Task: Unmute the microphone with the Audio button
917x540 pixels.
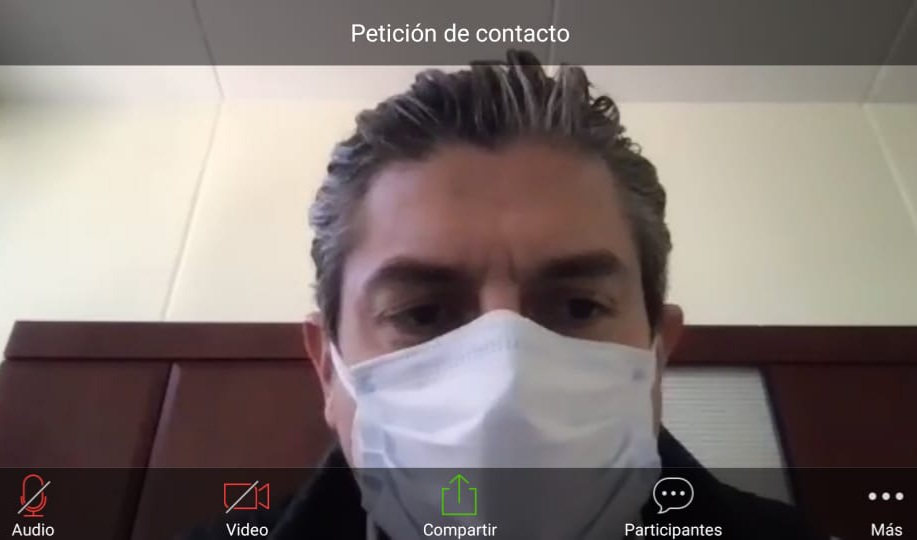Action: (33, 505)
